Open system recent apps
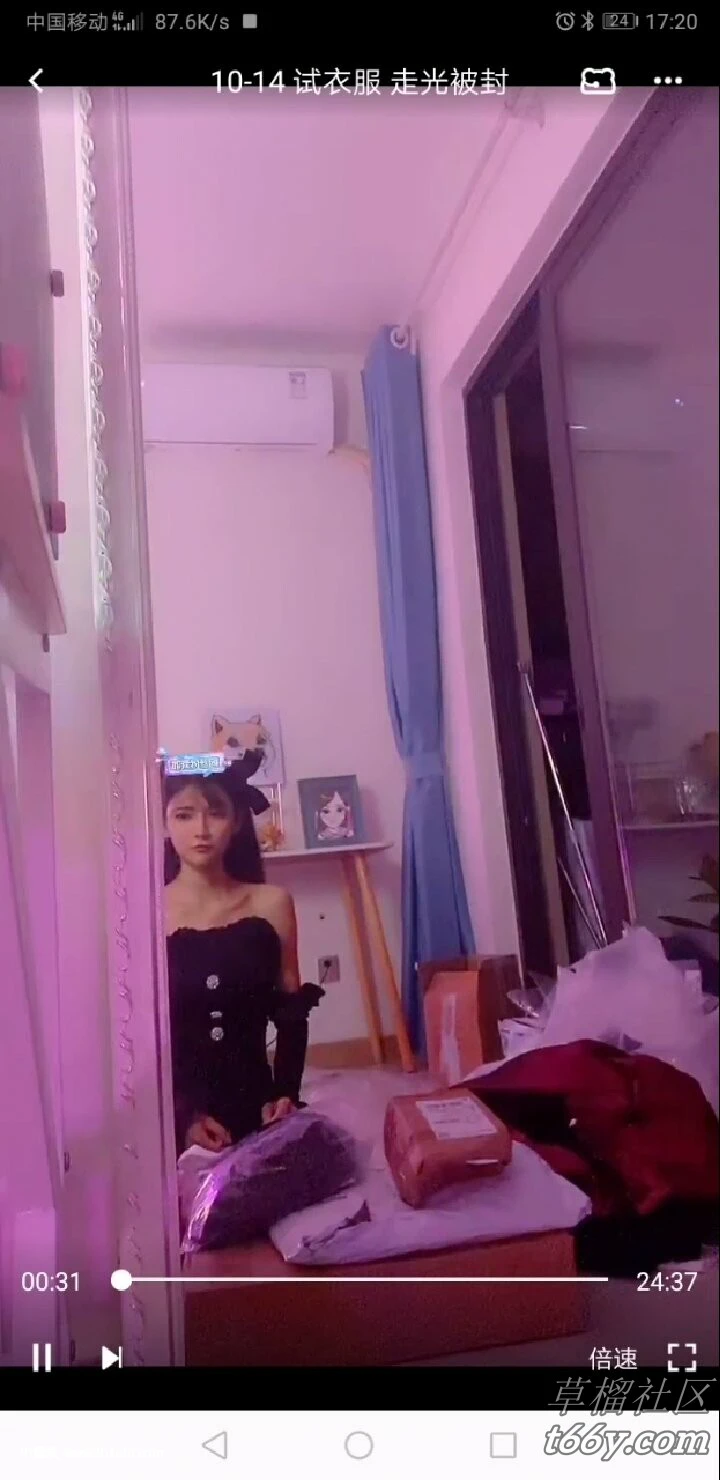 pos(503,1444)
